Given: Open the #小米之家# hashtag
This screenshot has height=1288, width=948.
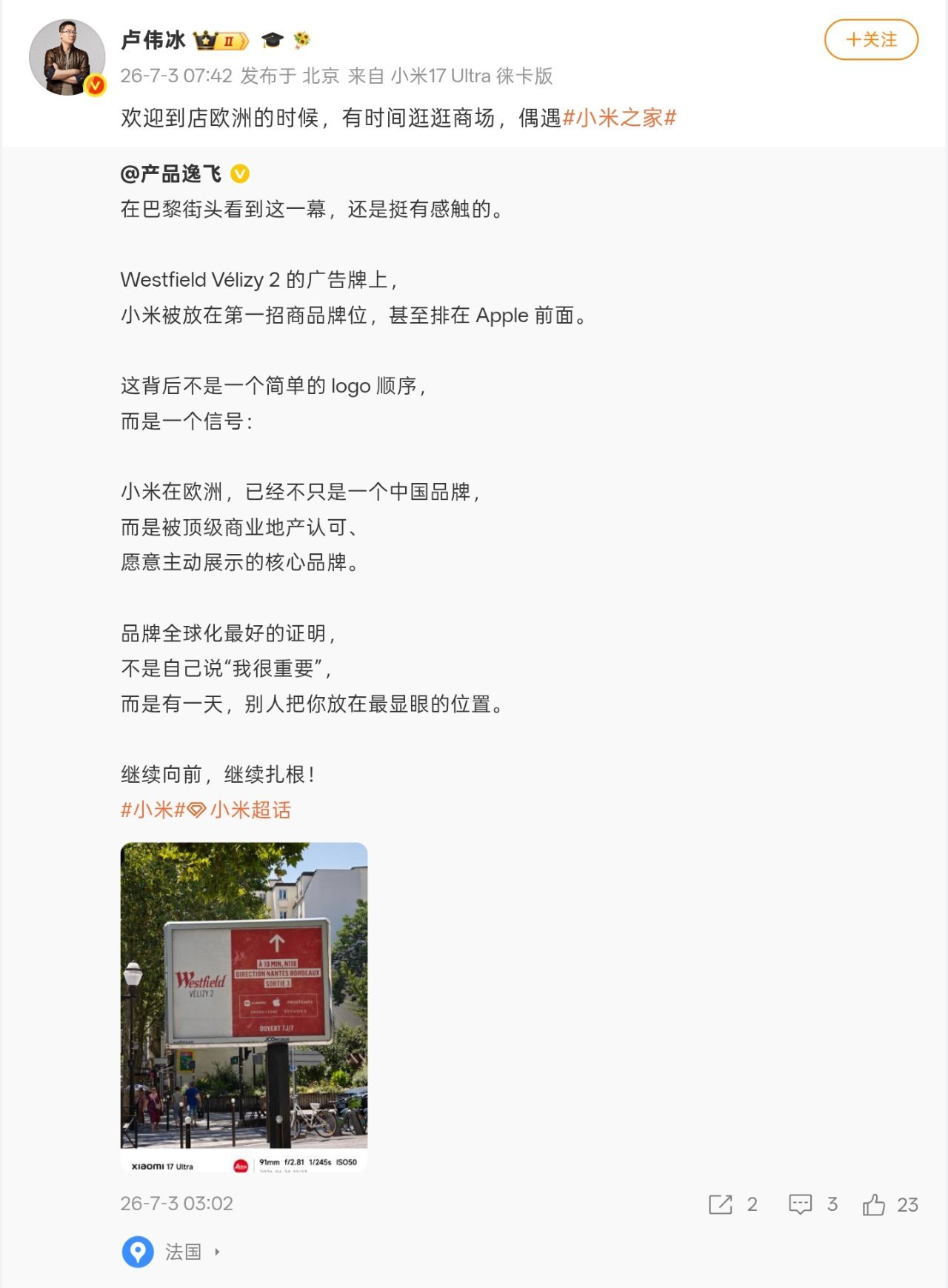Looking at the screenshot, I should 620,118.
